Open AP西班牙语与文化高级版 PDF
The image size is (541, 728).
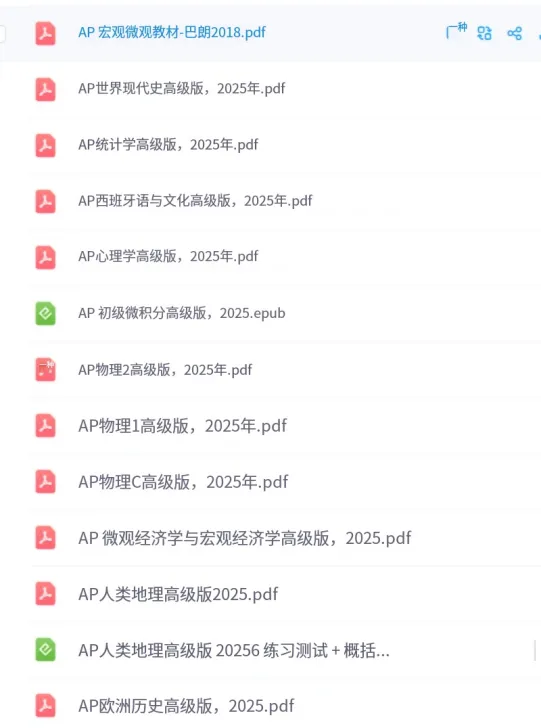click(x=195, y=201)
